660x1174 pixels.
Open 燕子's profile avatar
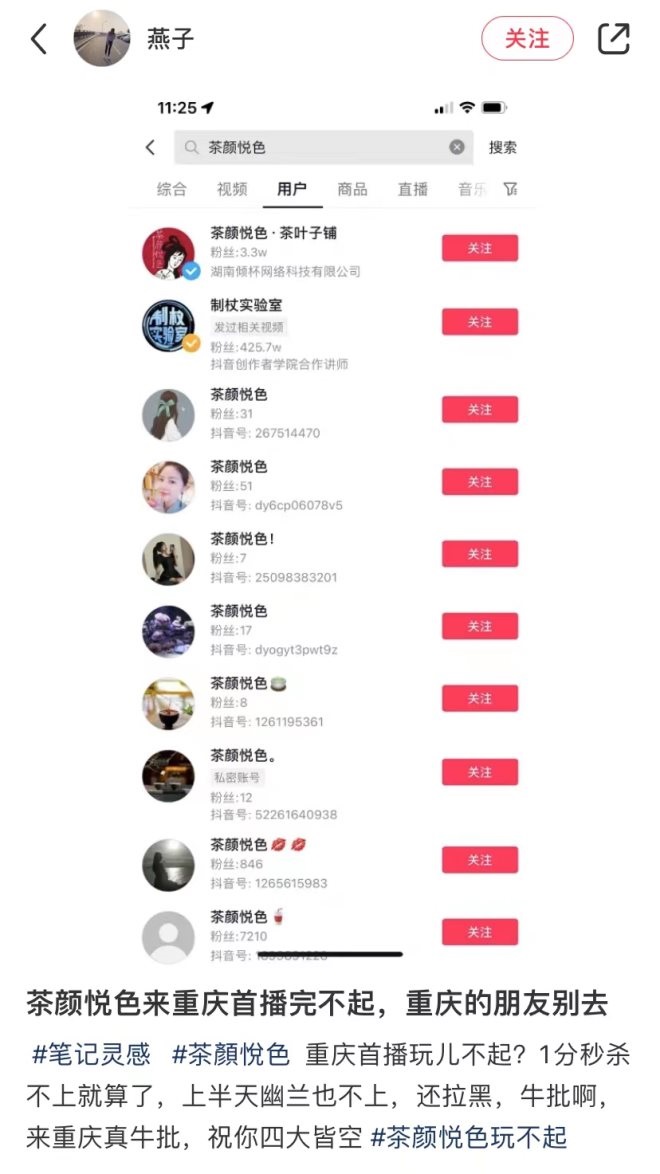[102, 39]
